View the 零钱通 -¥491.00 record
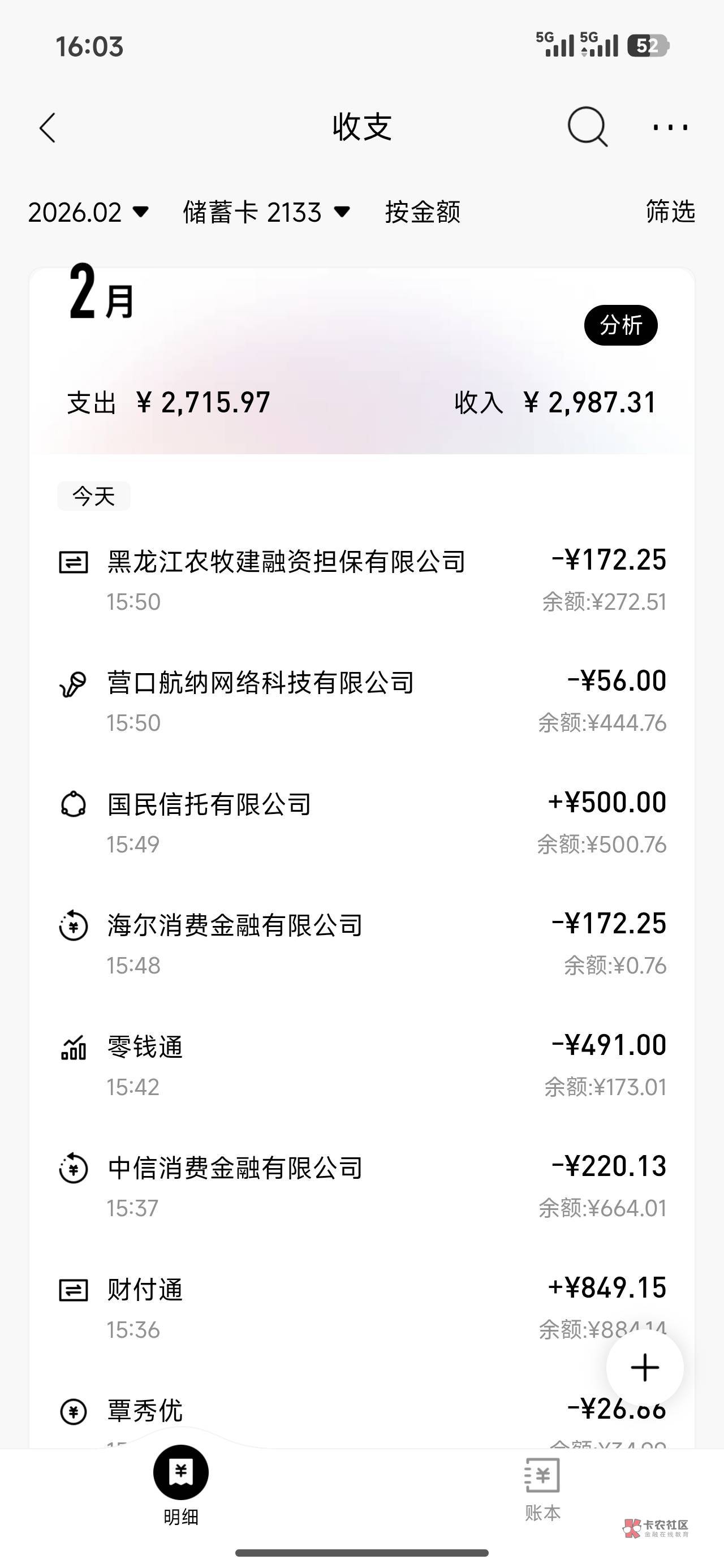The image size is (724, 1568). click(x=363, y=1065)
